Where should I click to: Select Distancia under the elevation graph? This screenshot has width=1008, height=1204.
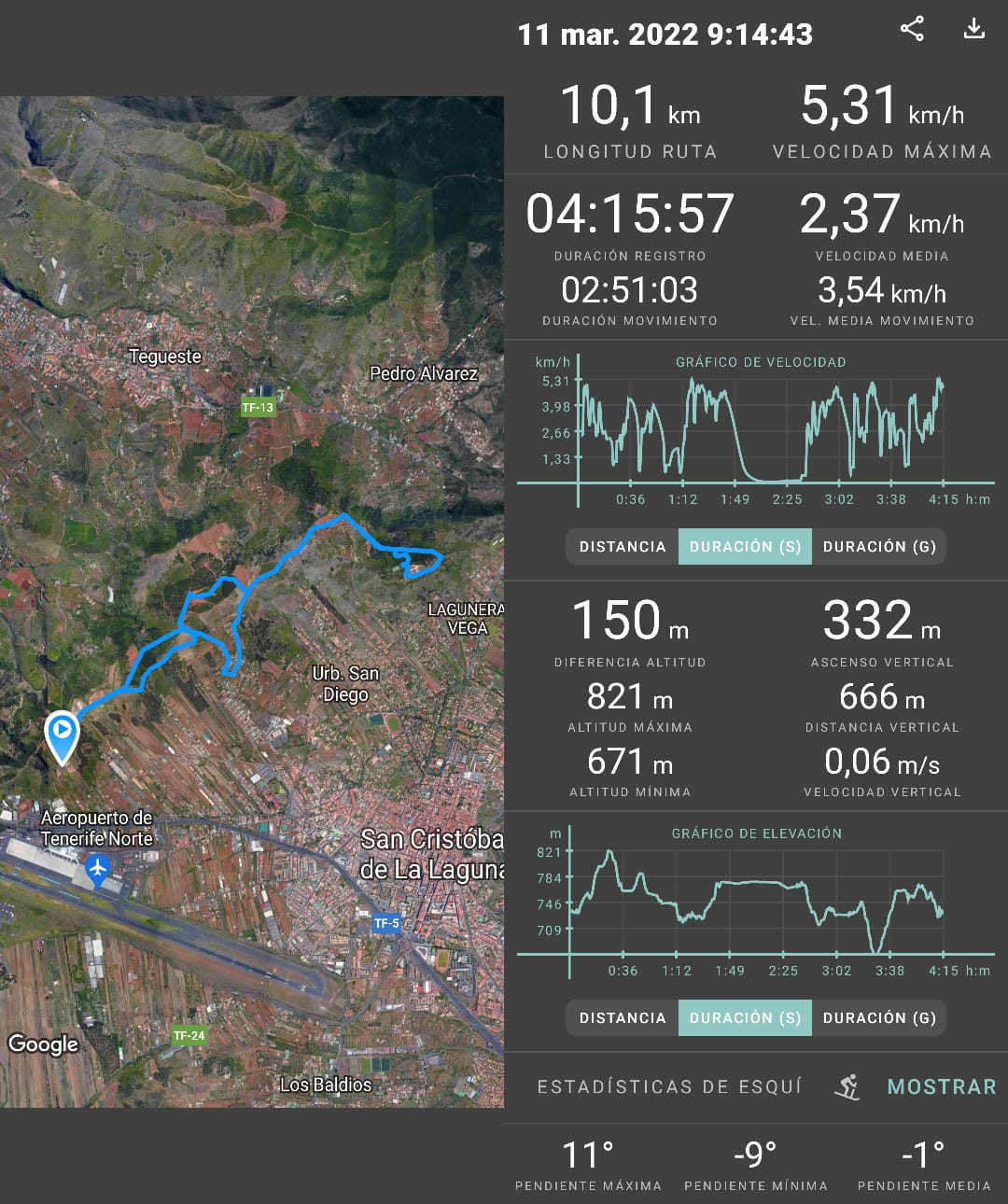tap(623, 1018)
